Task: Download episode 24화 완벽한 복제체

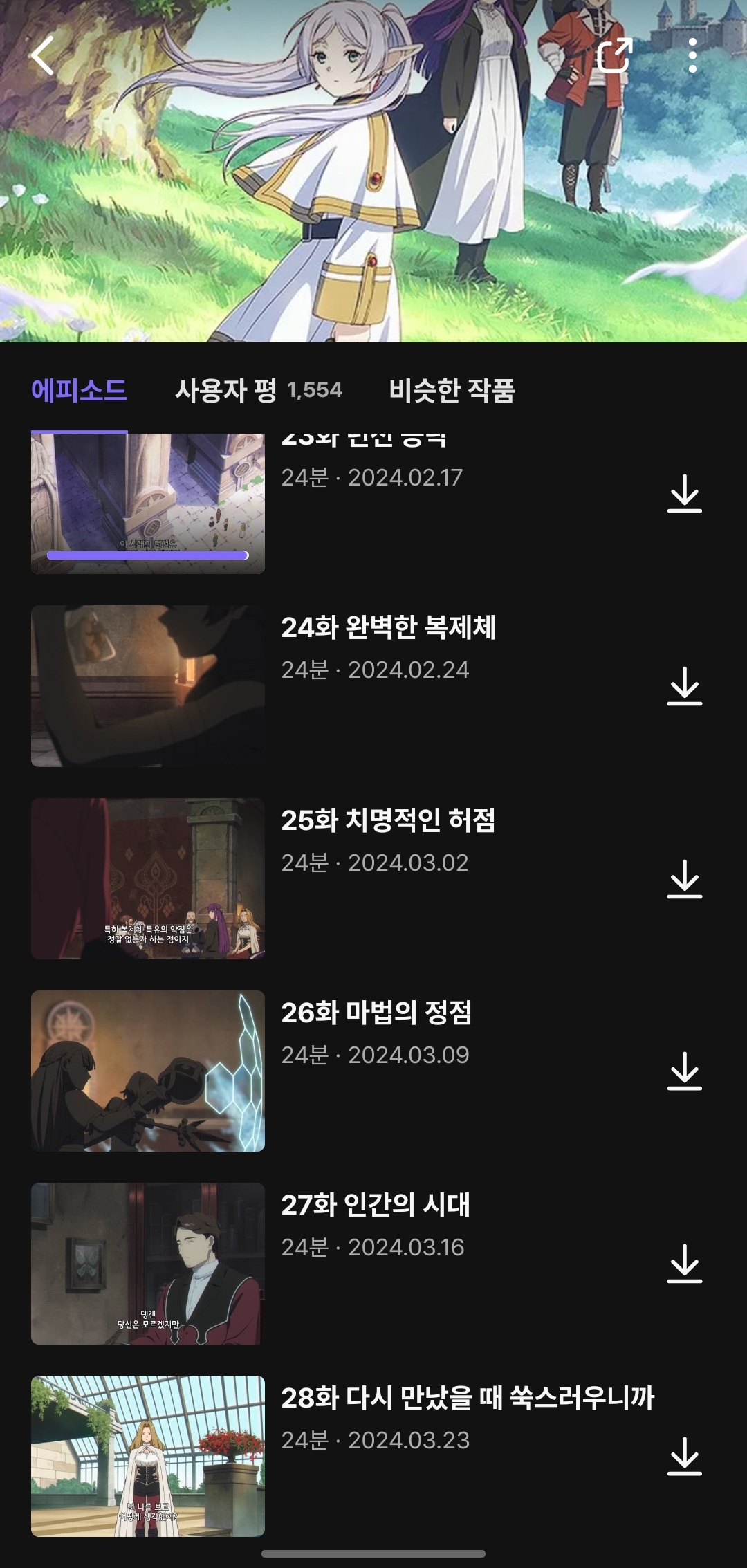Action: pos(685,686)
